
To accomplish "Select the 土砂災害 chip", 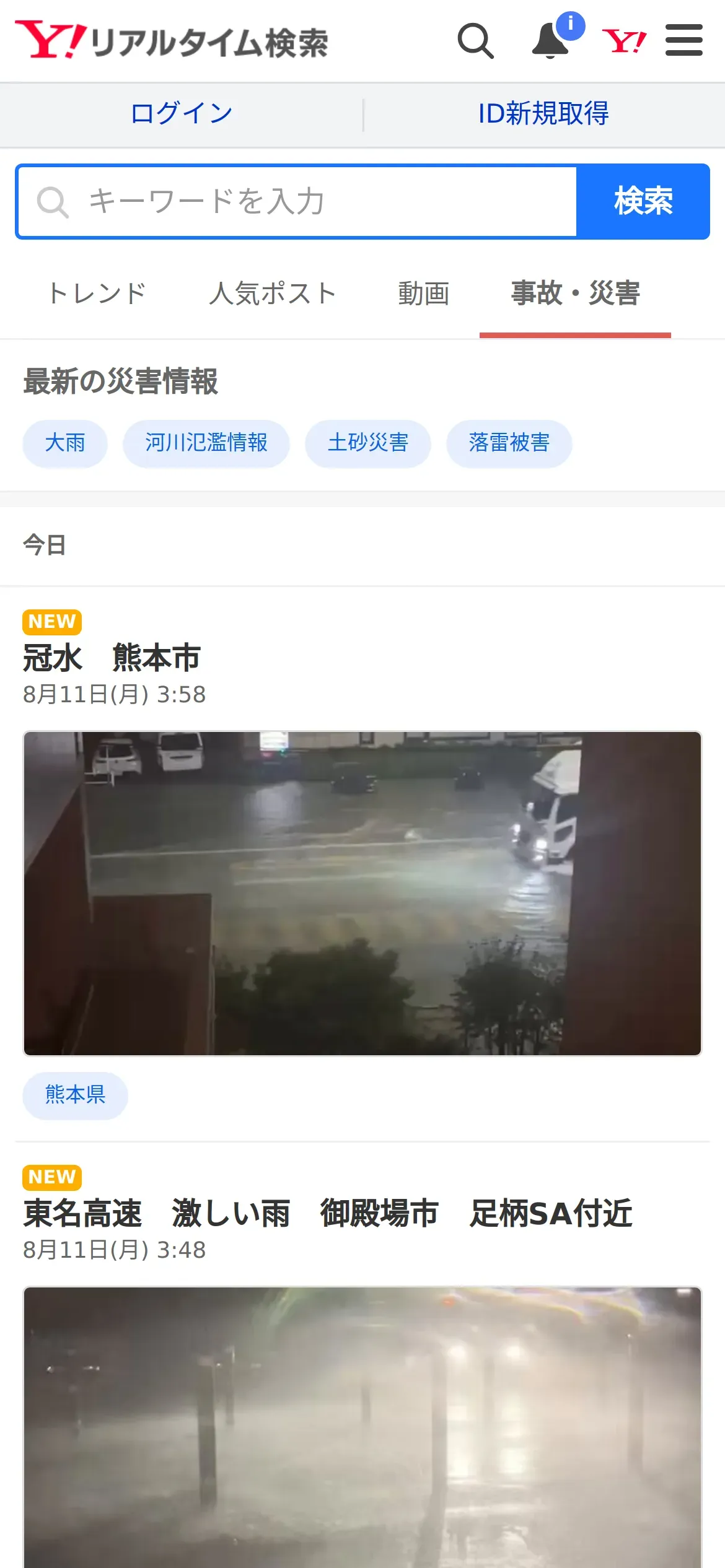I will pyautogui.click(x=367, y=443).
